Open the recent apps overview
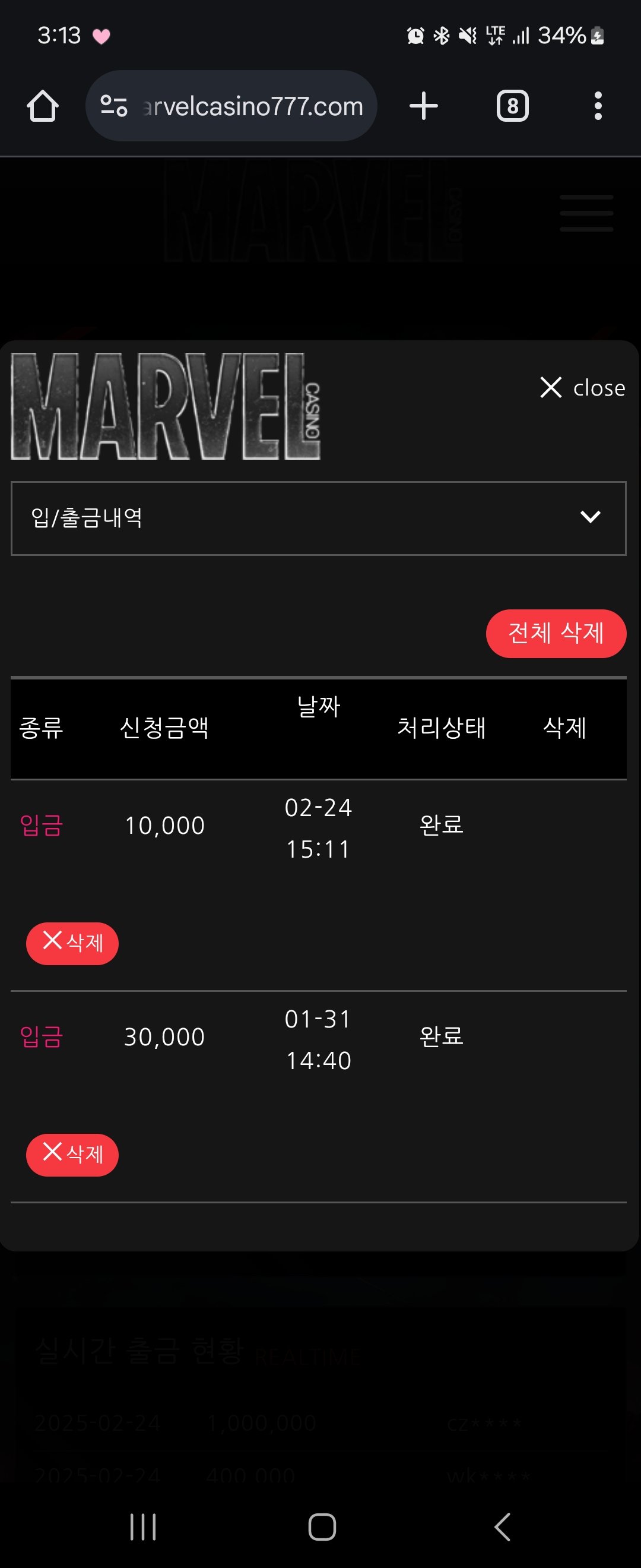 coord(143,1526)
